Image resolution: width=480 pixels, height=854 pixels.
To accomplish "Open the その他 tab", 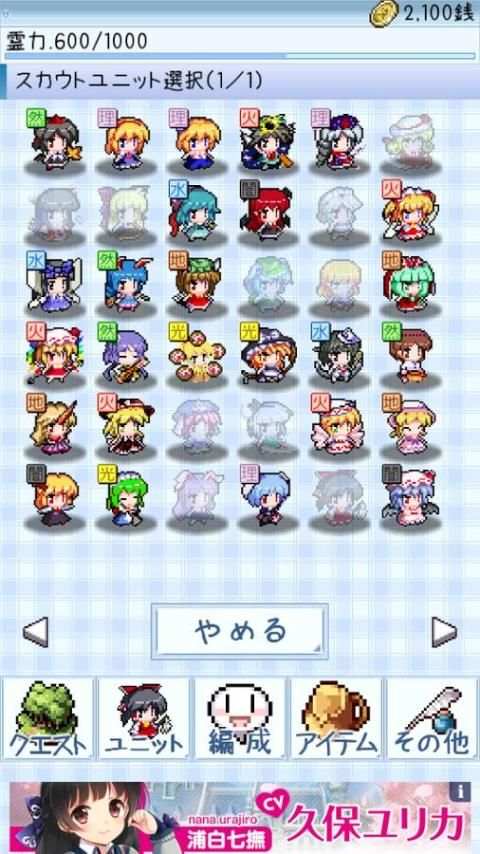I will (x=431, y=718).
